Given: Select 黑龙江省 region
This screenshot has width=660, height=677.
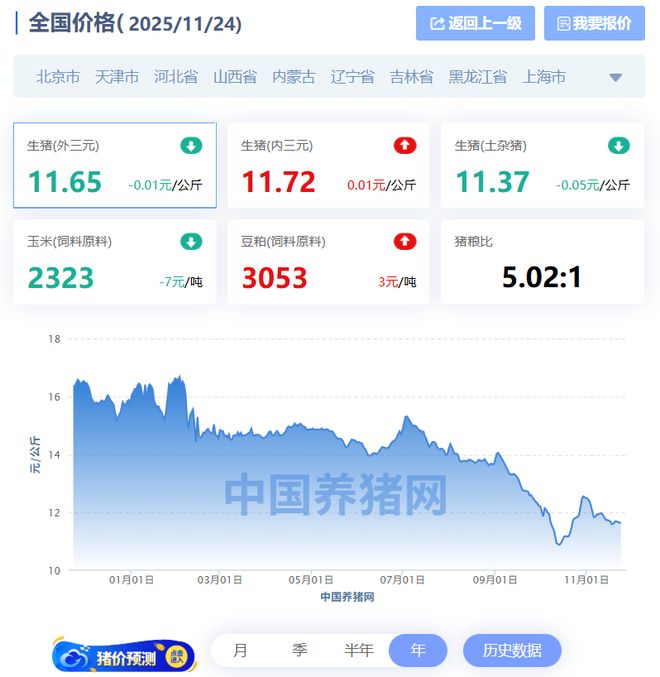Looking at the screenshot, I should tap(477, 77).
